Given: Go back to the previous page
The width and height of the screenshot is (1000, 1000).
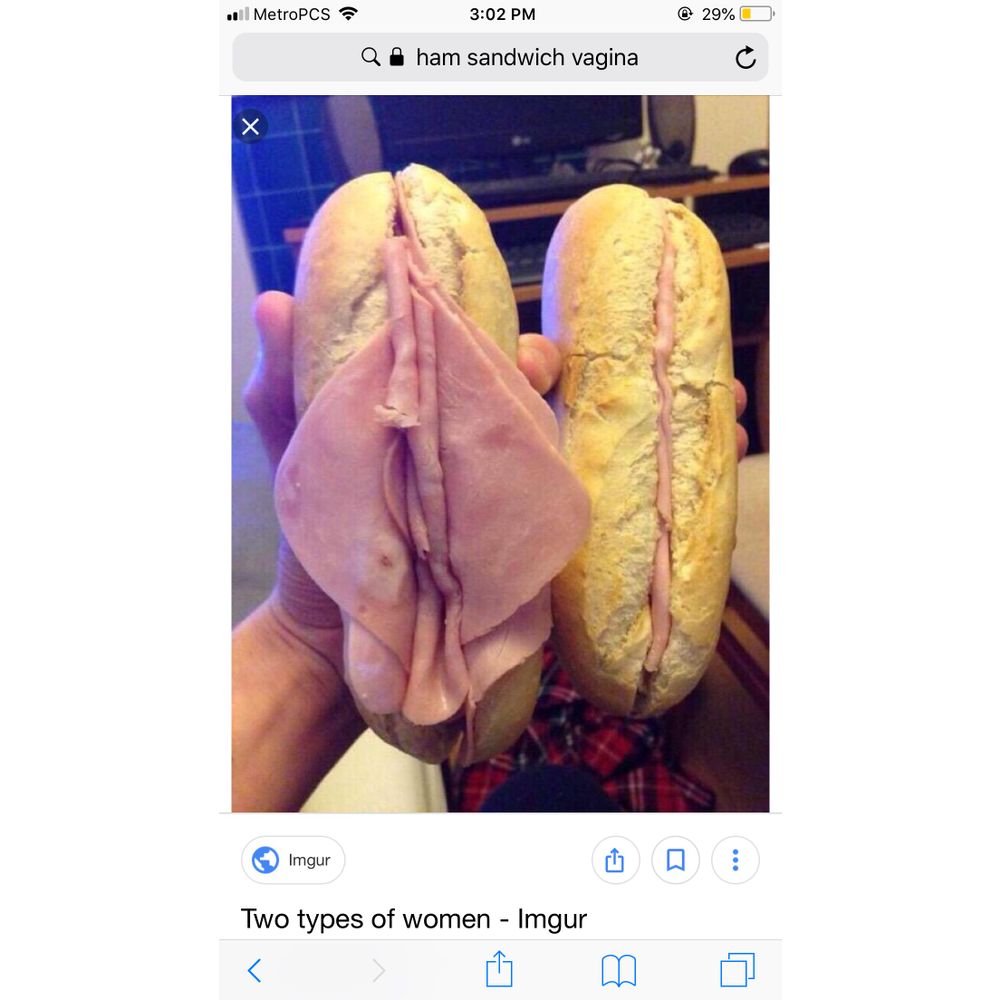Looking at the screenshot, I should (x=254, y=970).
